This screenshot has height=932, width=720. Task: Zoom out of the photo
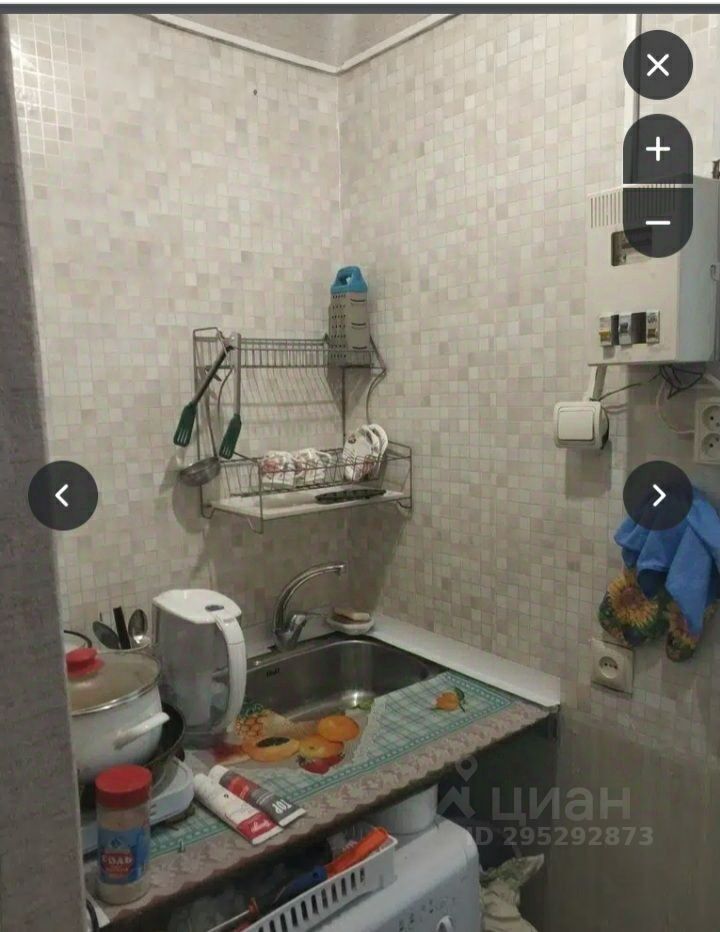coord(657,222)
